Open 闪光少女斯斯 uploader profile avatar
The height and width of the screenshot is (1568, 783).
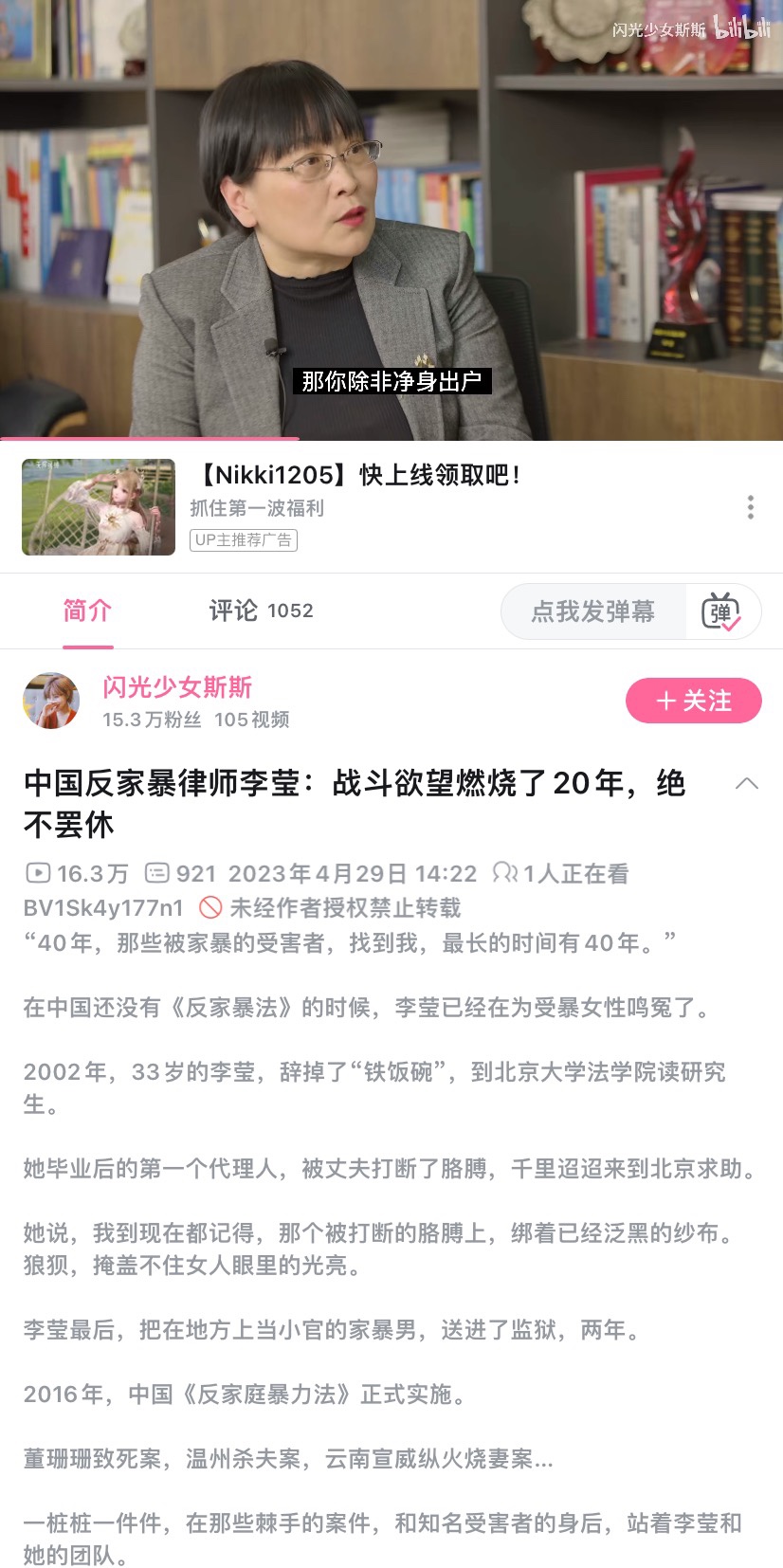coord(51,701)
